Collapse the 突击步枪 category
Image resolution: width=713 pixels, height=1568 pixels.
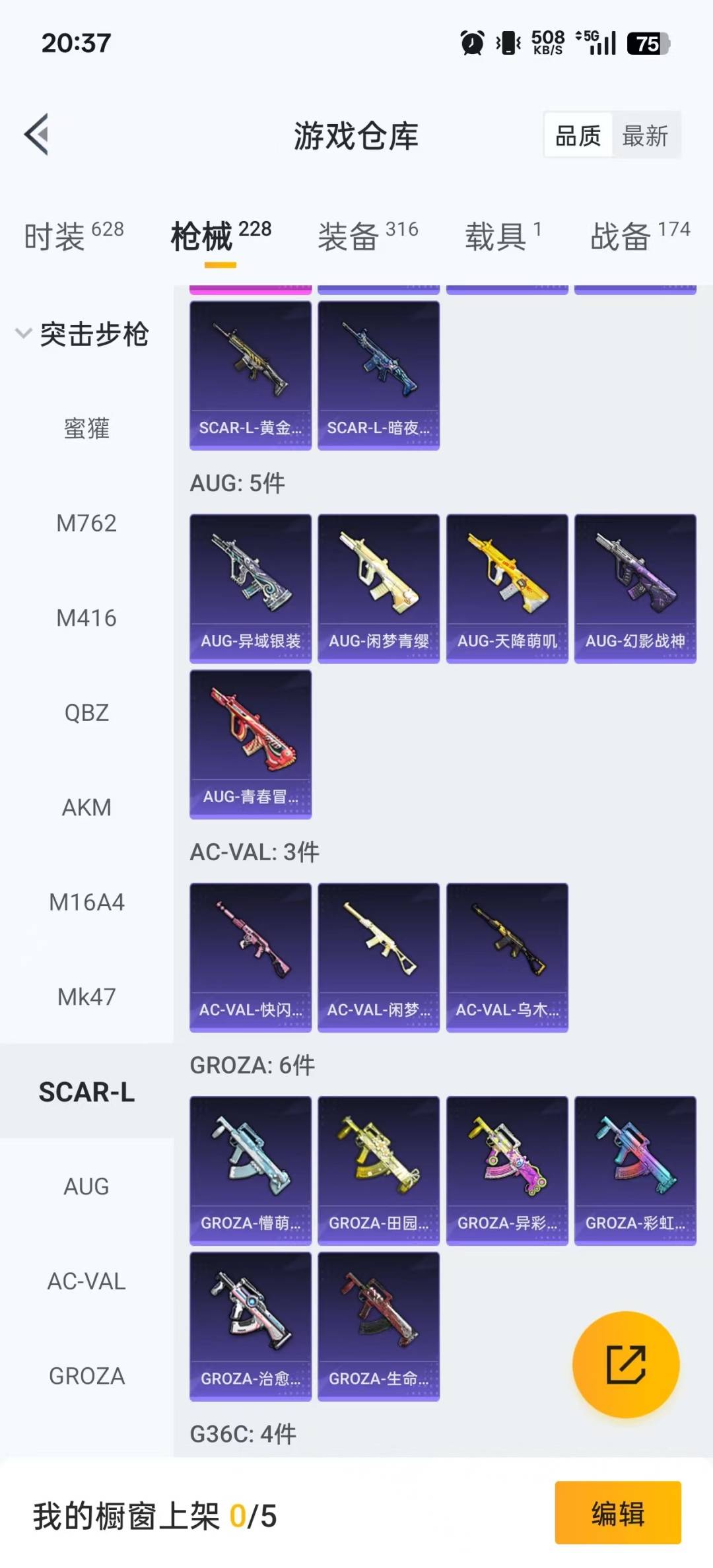[83, 334]
